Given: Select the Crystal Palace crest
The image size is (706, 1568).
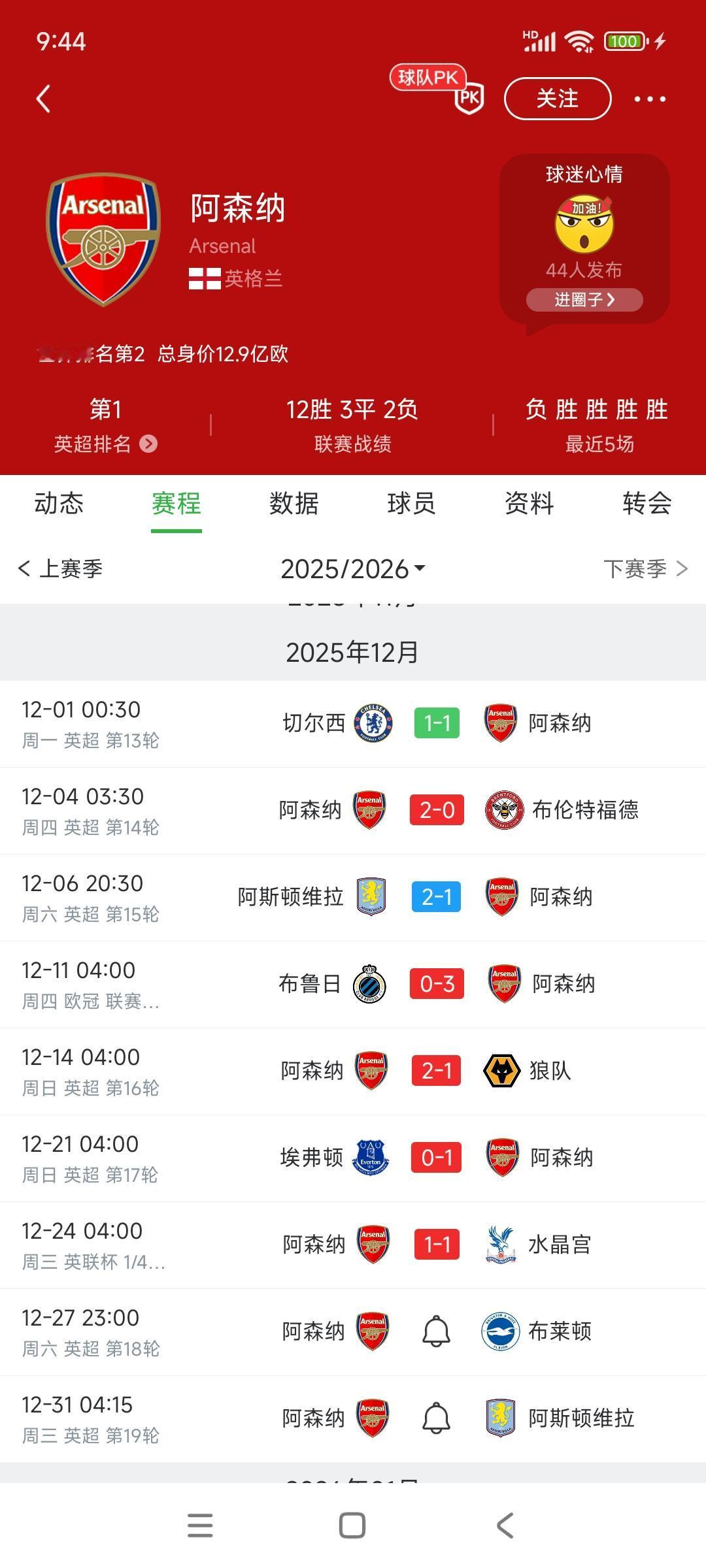Looking at the screenshot, I should (x=501, y=1245).
